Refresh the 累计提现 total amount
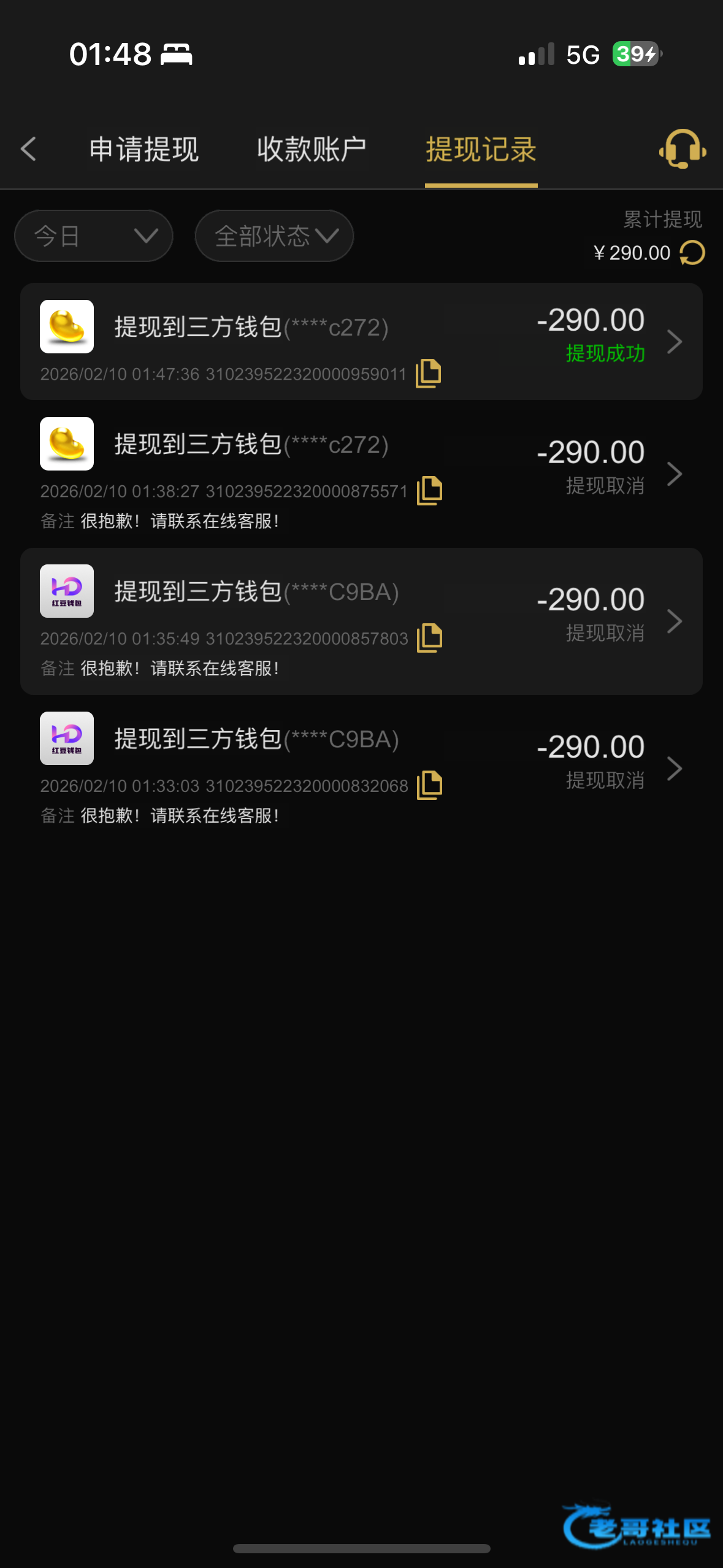This screenshot has width=723, height=1568. (692, 253)
